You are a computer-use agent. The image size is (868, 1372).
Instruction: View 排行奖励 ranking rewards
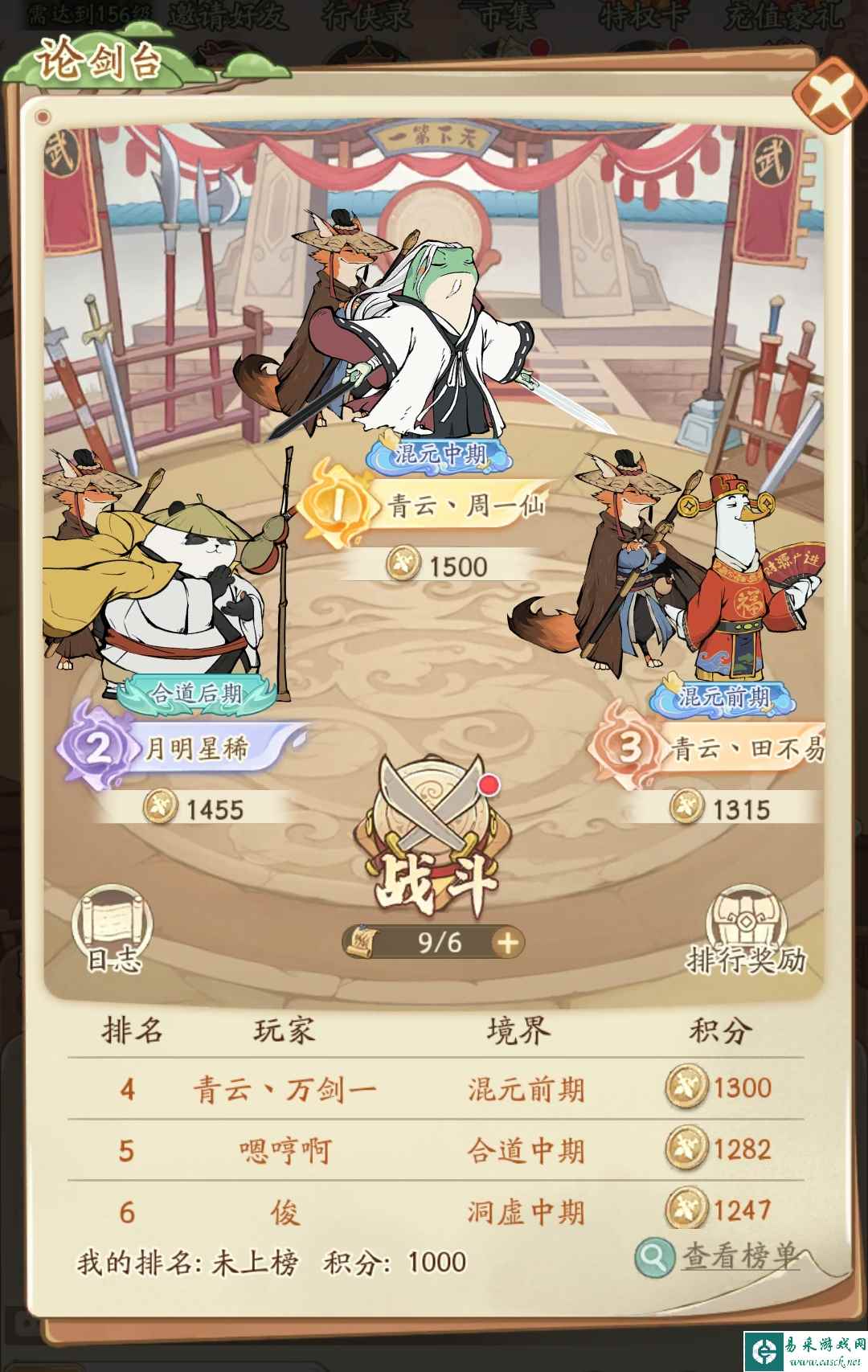[x=746, y=932]
